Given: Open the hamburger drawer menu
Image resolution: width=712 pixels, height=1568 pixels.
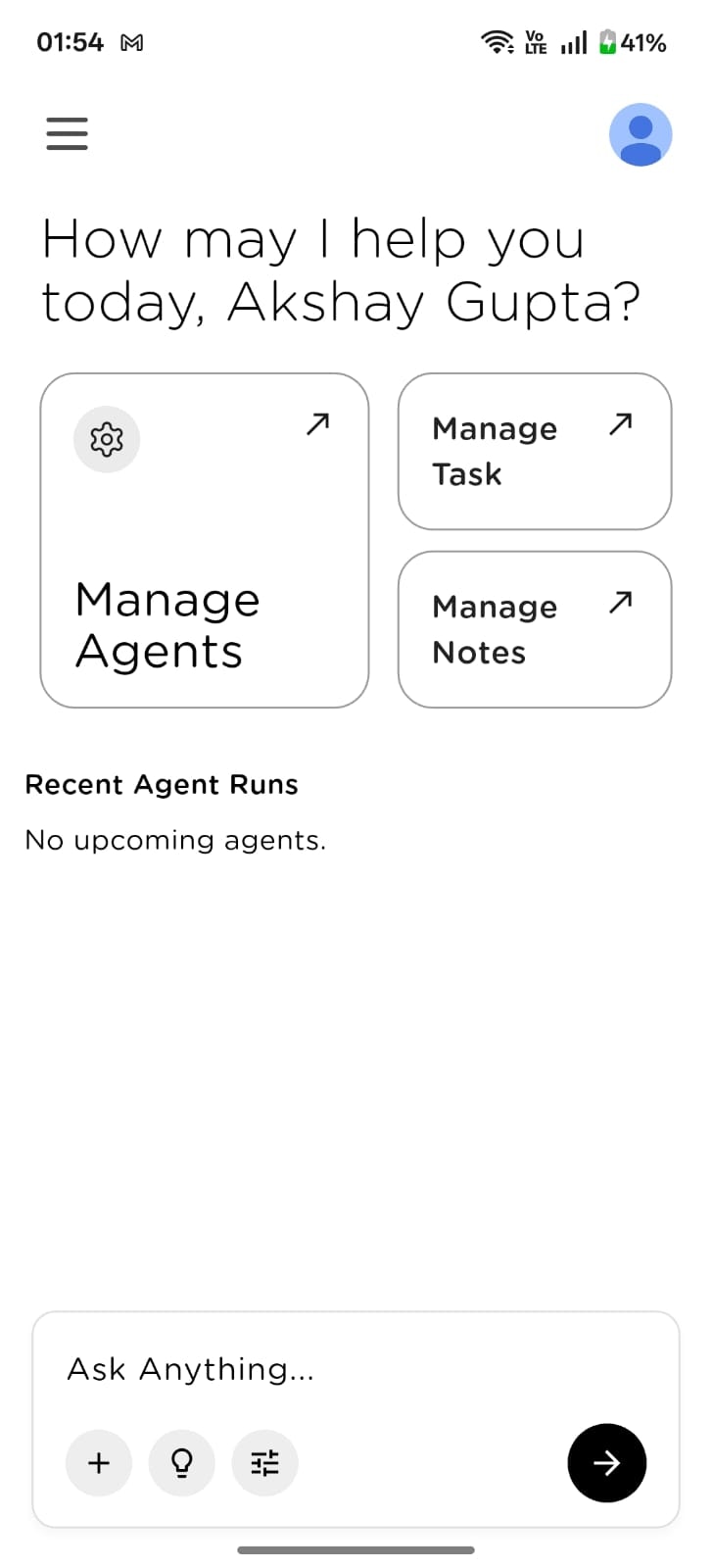Looking at the screenshot, I should click(x=67, y=133).
